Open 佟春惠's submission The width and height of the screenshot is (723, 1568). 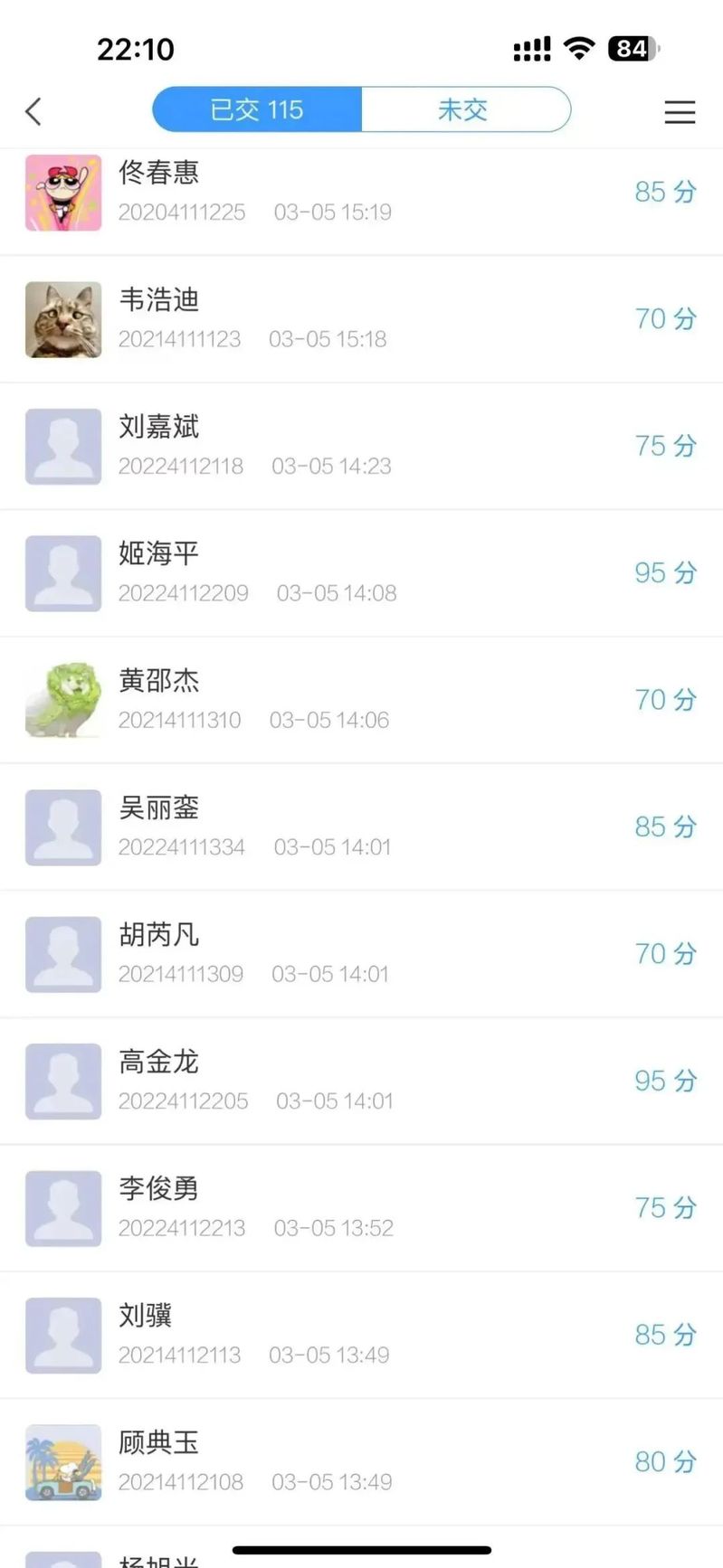click(x=362, y=192)
